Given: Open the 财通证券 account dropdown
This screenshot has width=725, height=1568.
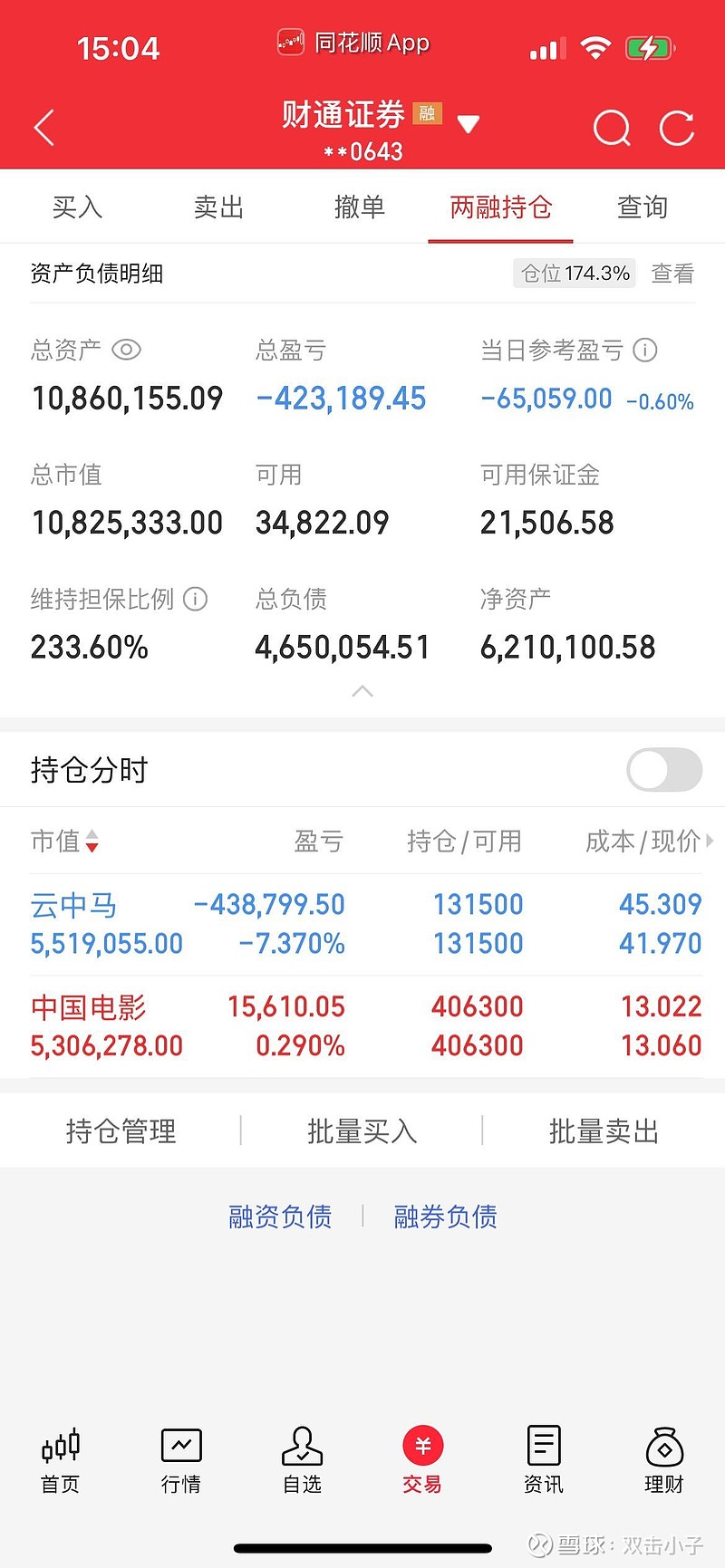Looking at the screenshot, I should [468, 124].
